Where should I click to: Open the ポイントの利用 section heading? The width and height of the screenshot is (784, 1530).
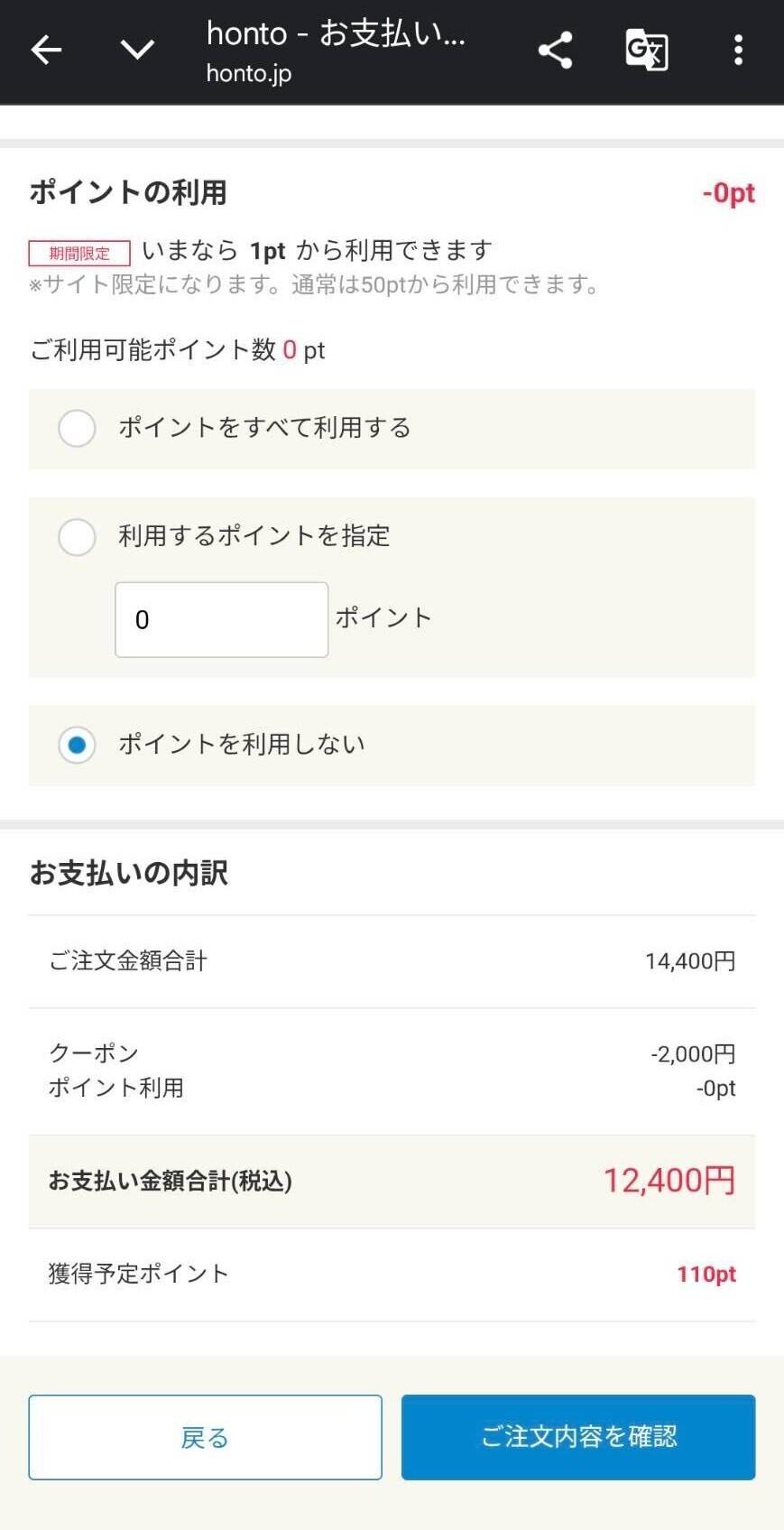129,192
